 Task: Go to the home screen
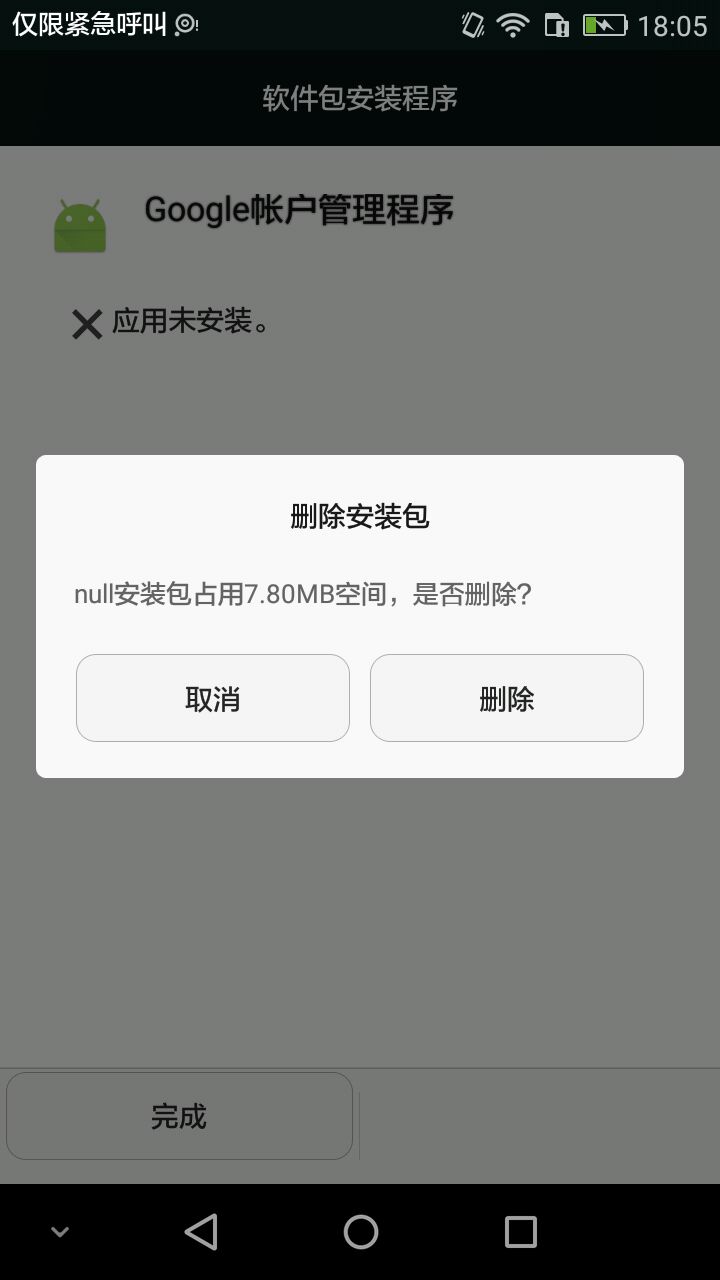coord(360,1232)
